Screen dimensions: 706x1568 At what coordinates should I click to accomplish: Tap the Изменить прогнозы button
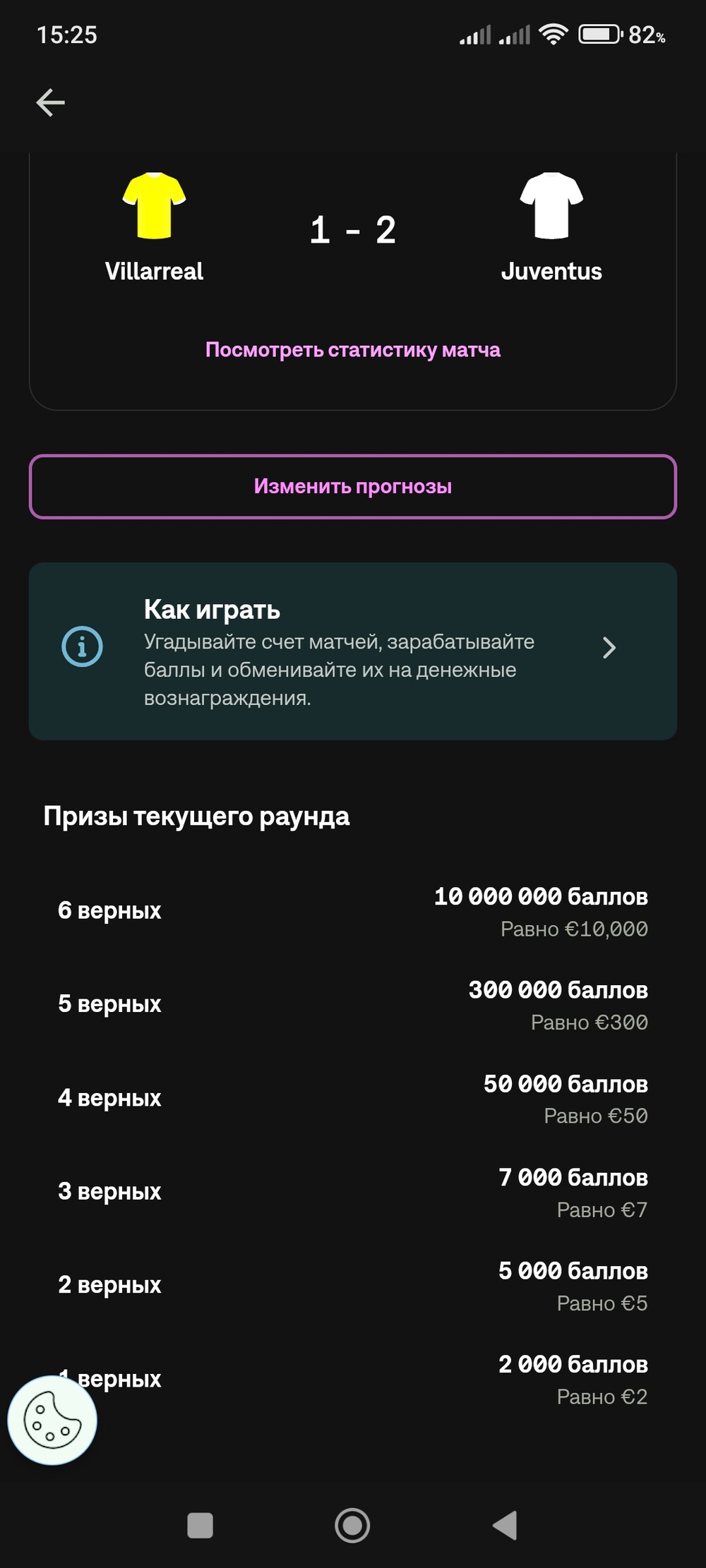(x=352, y=486)
